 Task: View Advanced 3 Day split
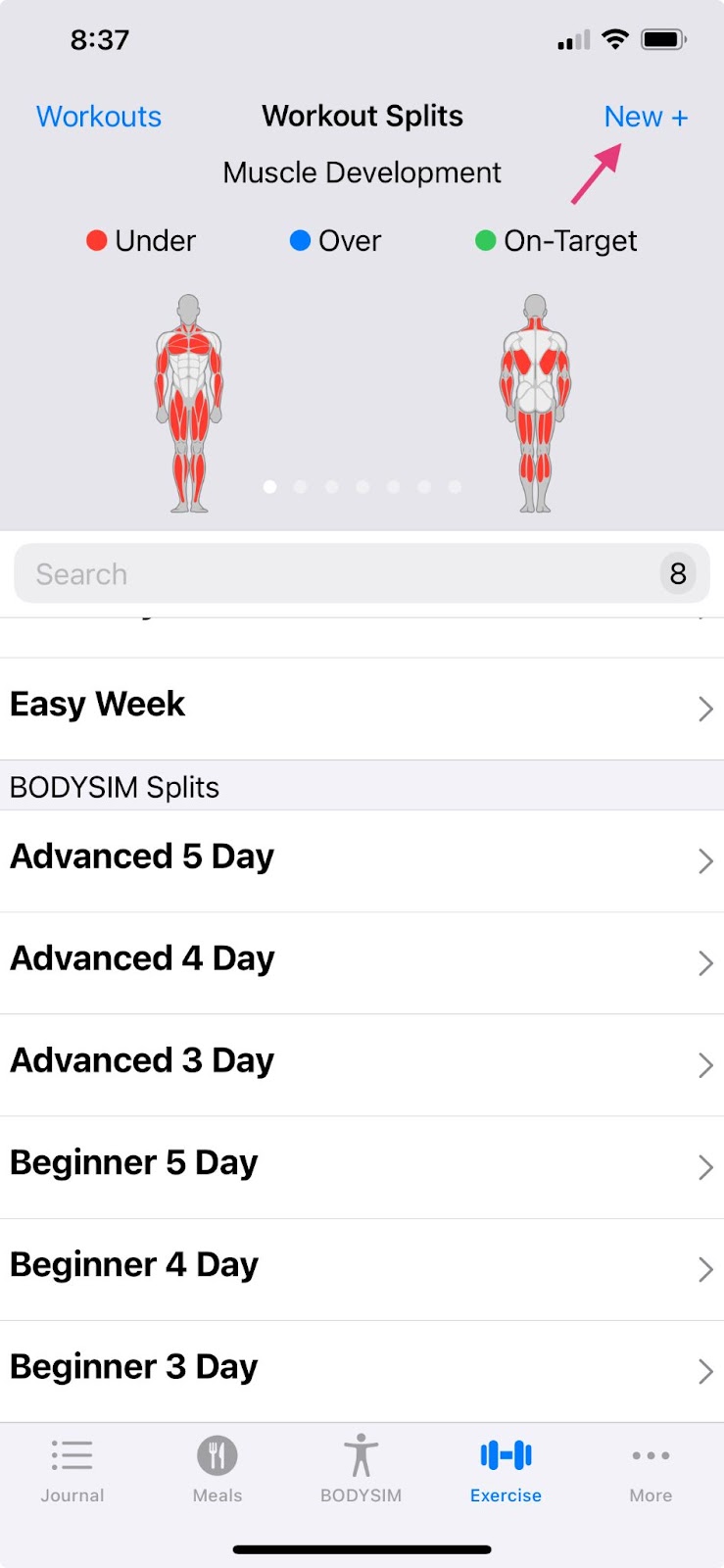point(362,1065)
